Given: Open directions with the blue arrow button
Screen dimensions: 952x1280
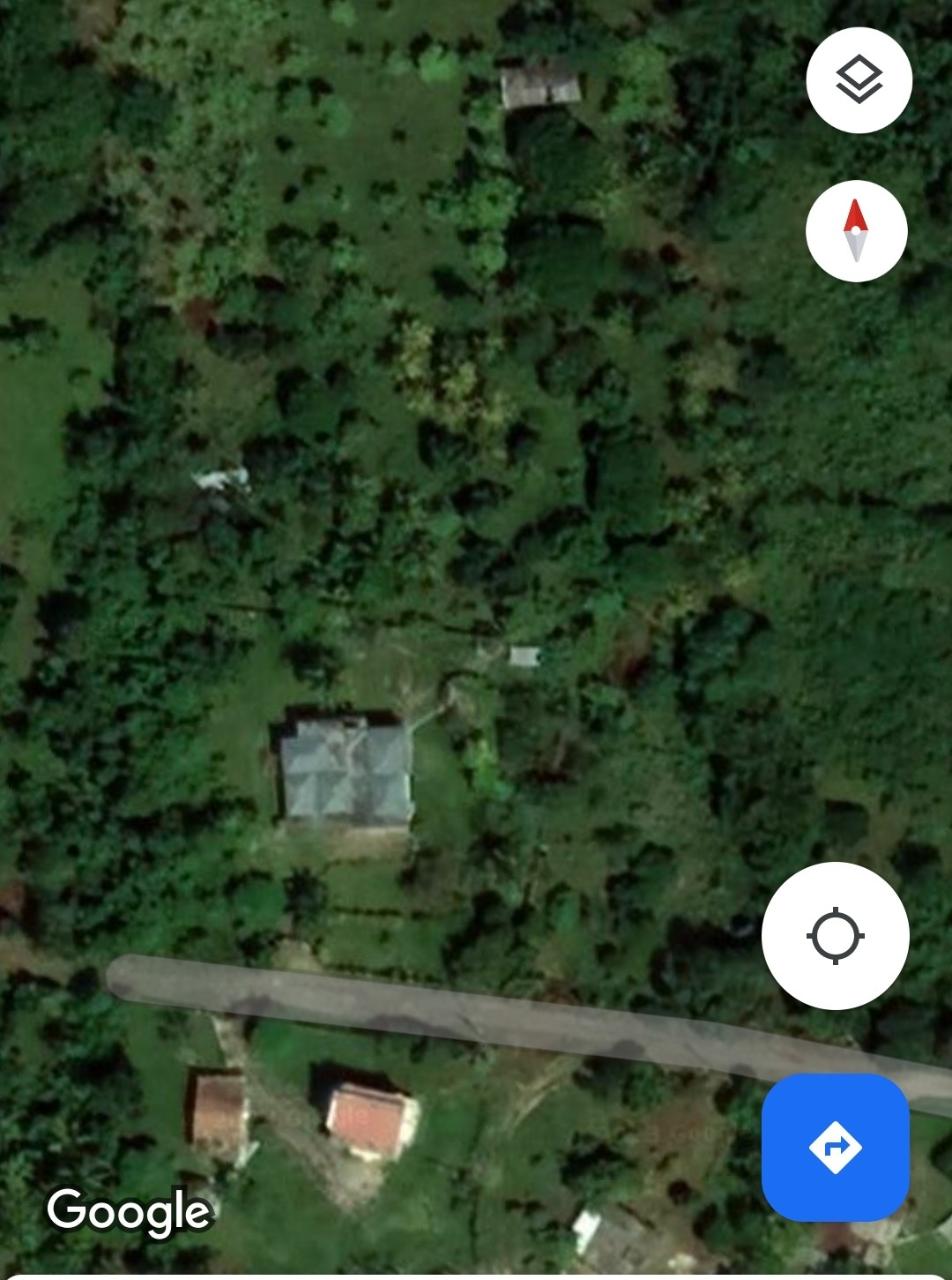Looking at the screenshot, I should [835, 1147].
